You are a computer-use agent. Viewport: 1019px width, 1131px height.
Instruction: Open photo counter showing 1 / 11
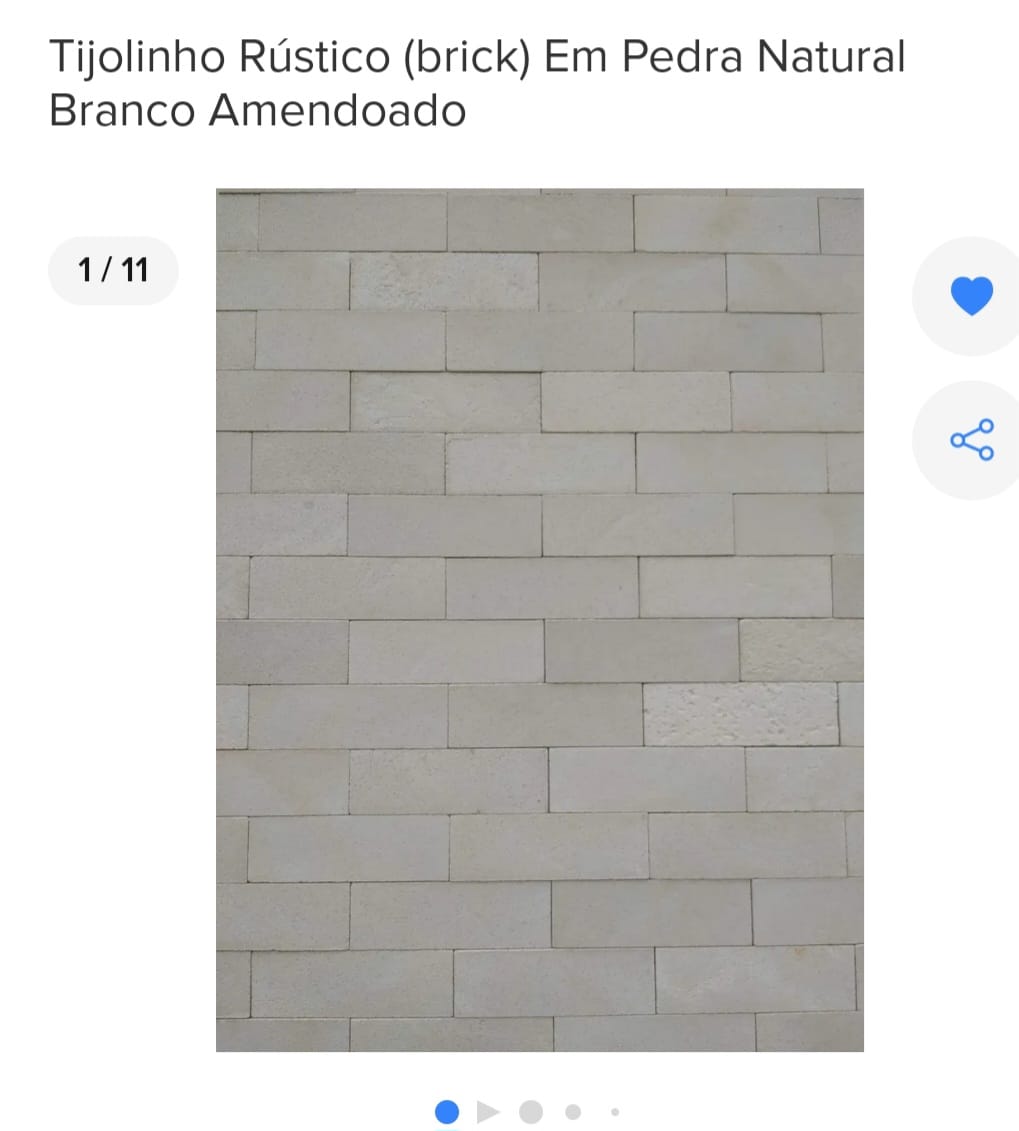[x=112, y=270]
